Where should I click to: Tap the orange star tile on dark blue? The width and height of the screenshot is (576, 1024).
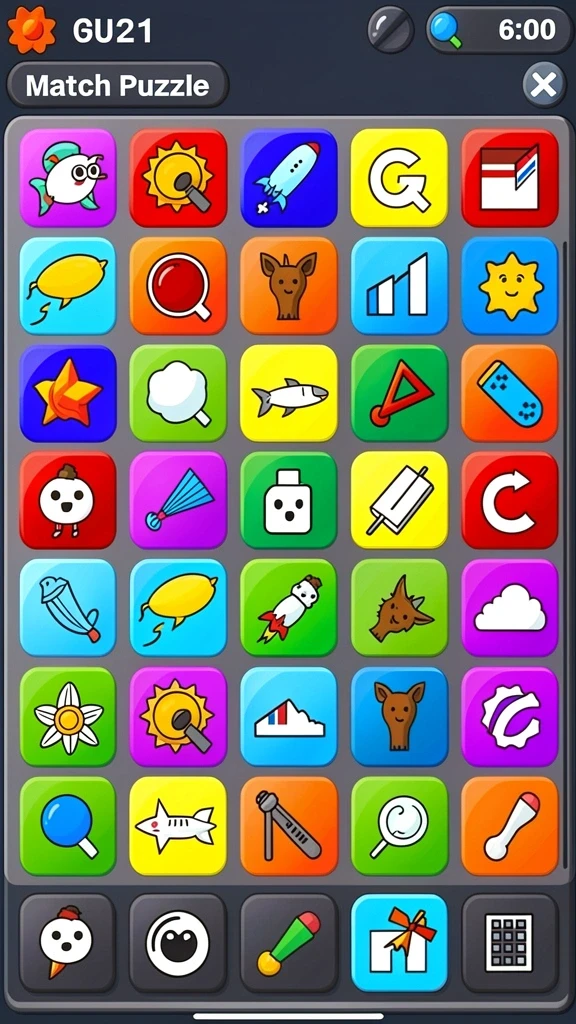click(68, 393)
